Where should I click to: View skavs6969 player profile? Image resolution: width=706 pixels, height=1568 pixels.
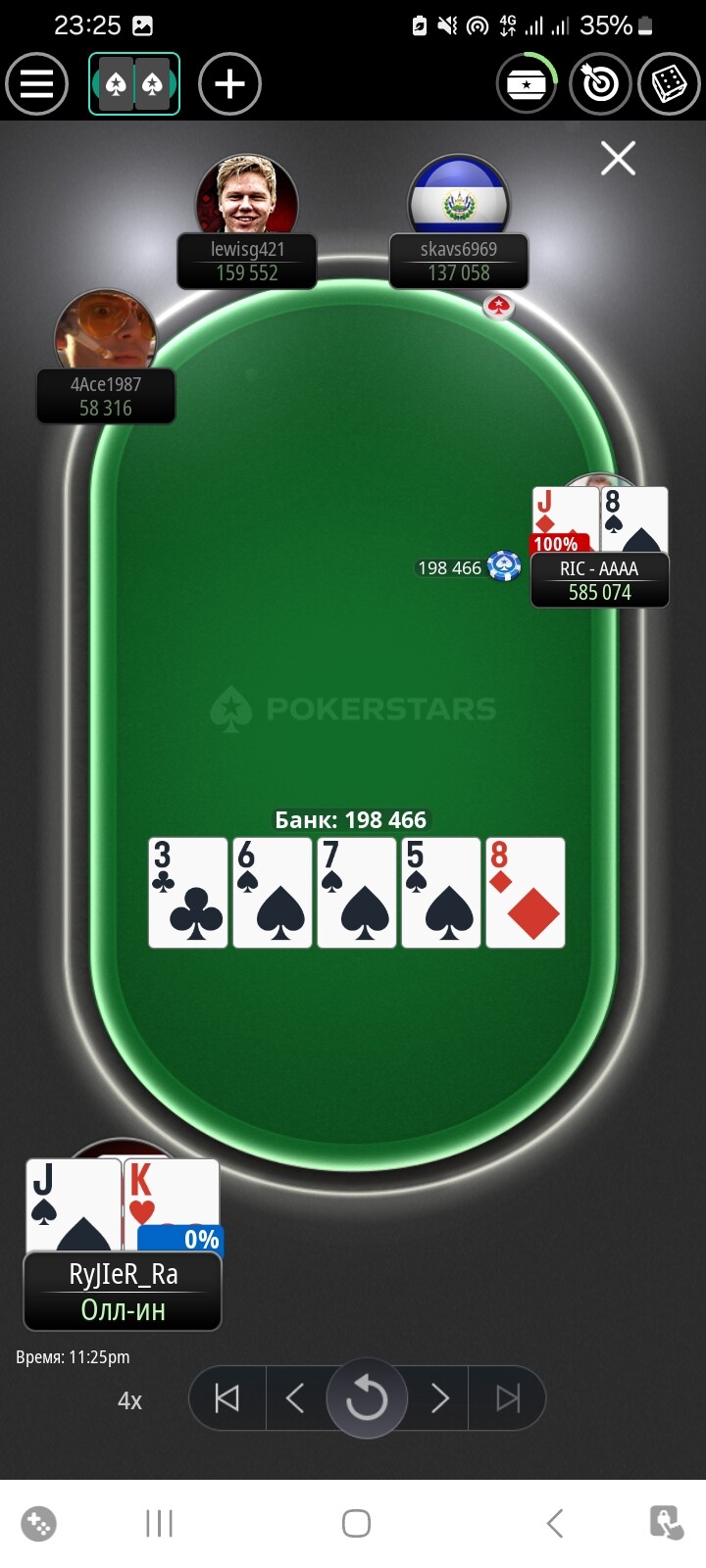point(458,194)
